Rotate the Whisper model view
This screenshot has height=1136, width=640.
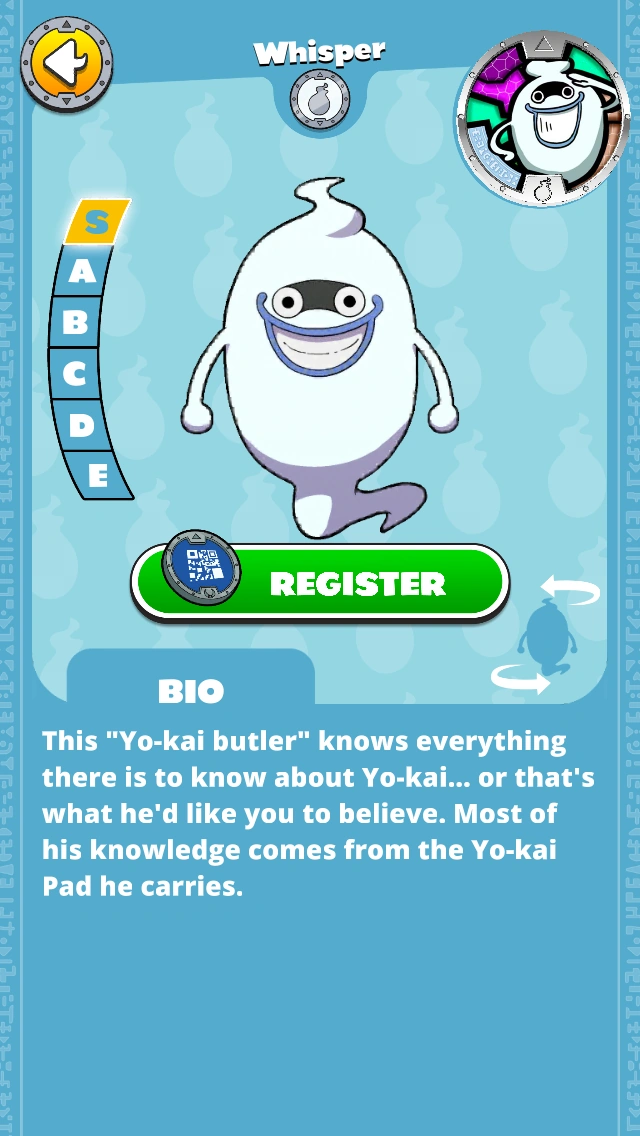click(x=545, y=633)
